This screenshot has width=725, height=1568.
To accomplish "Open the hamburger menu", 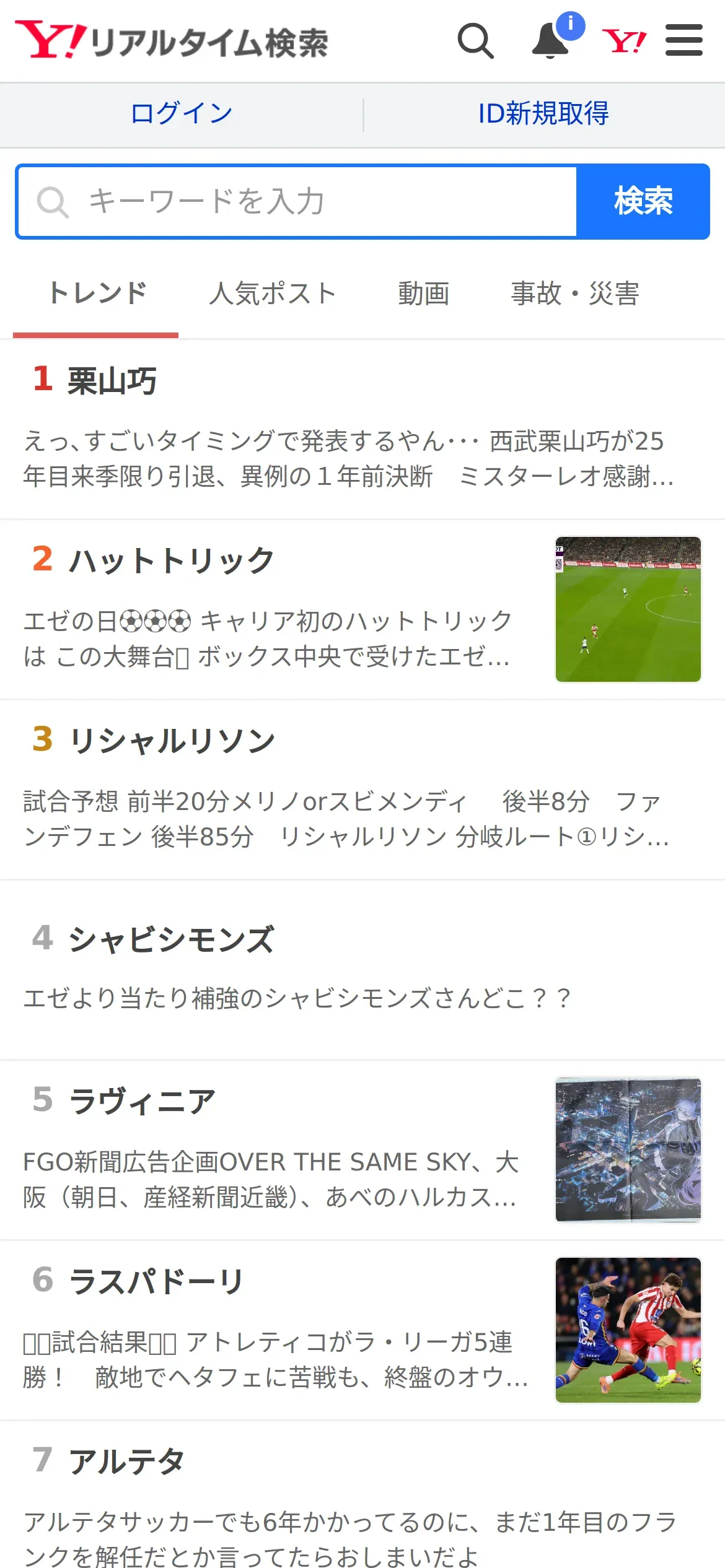I will pos(683,41).
